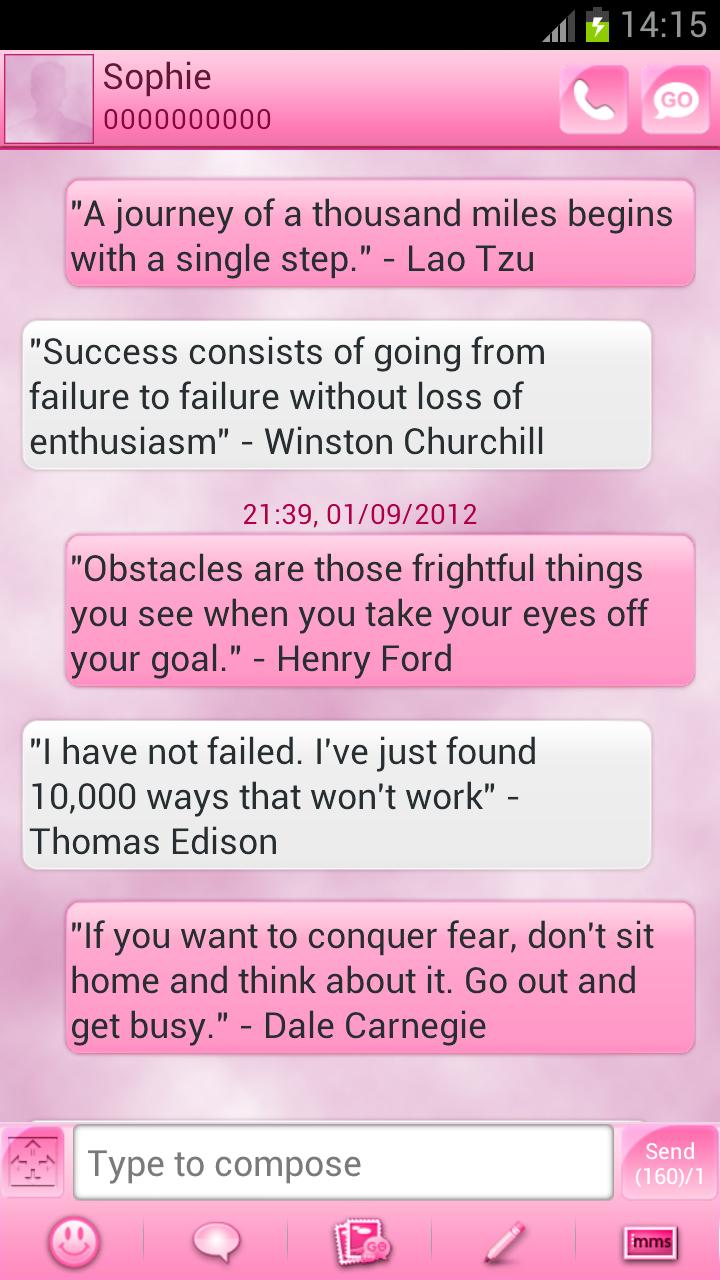Select the Winston Churchill quote message

337,396
